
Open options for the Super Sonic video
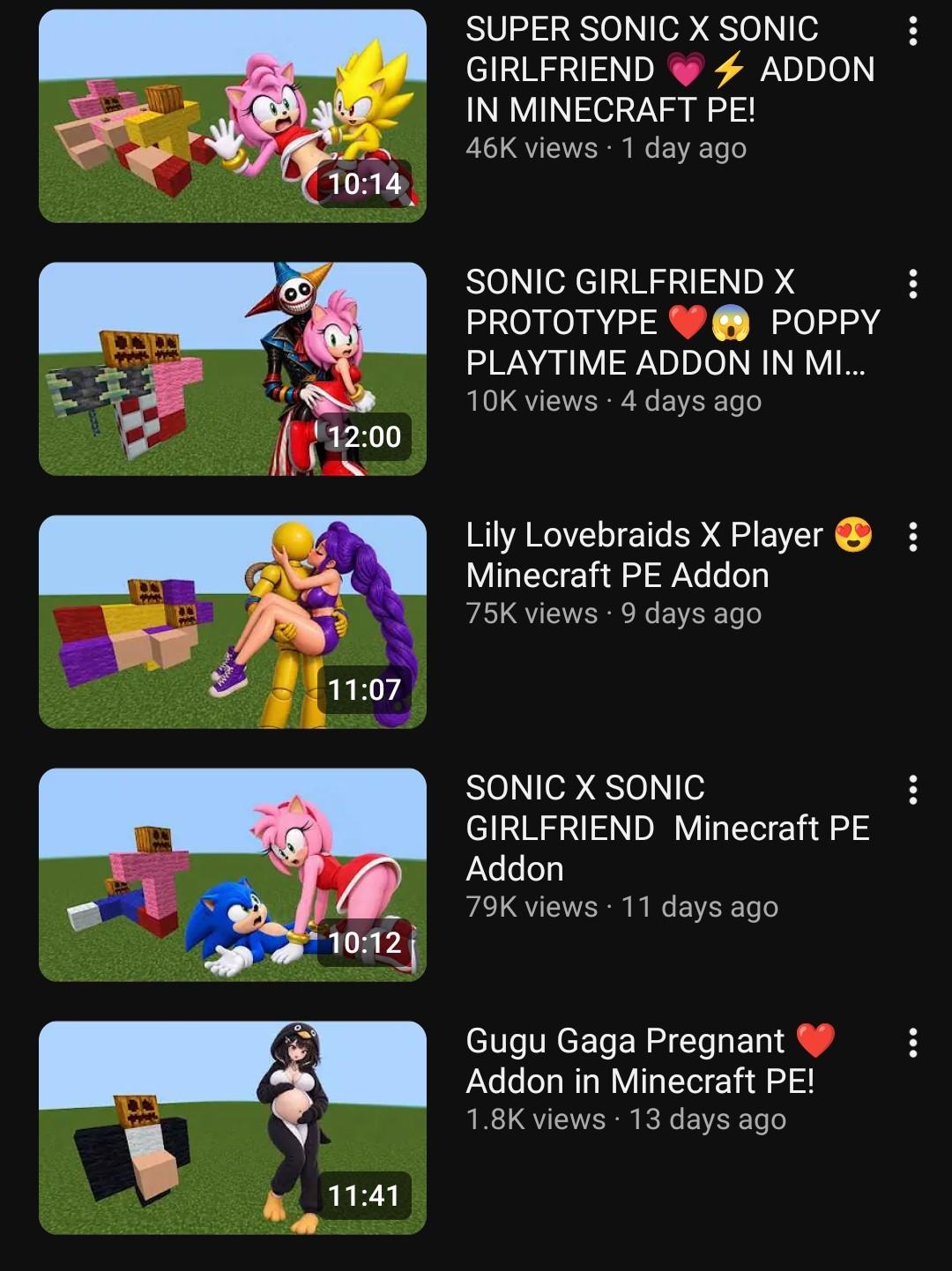pyautogui.click(x=913, y=31)
